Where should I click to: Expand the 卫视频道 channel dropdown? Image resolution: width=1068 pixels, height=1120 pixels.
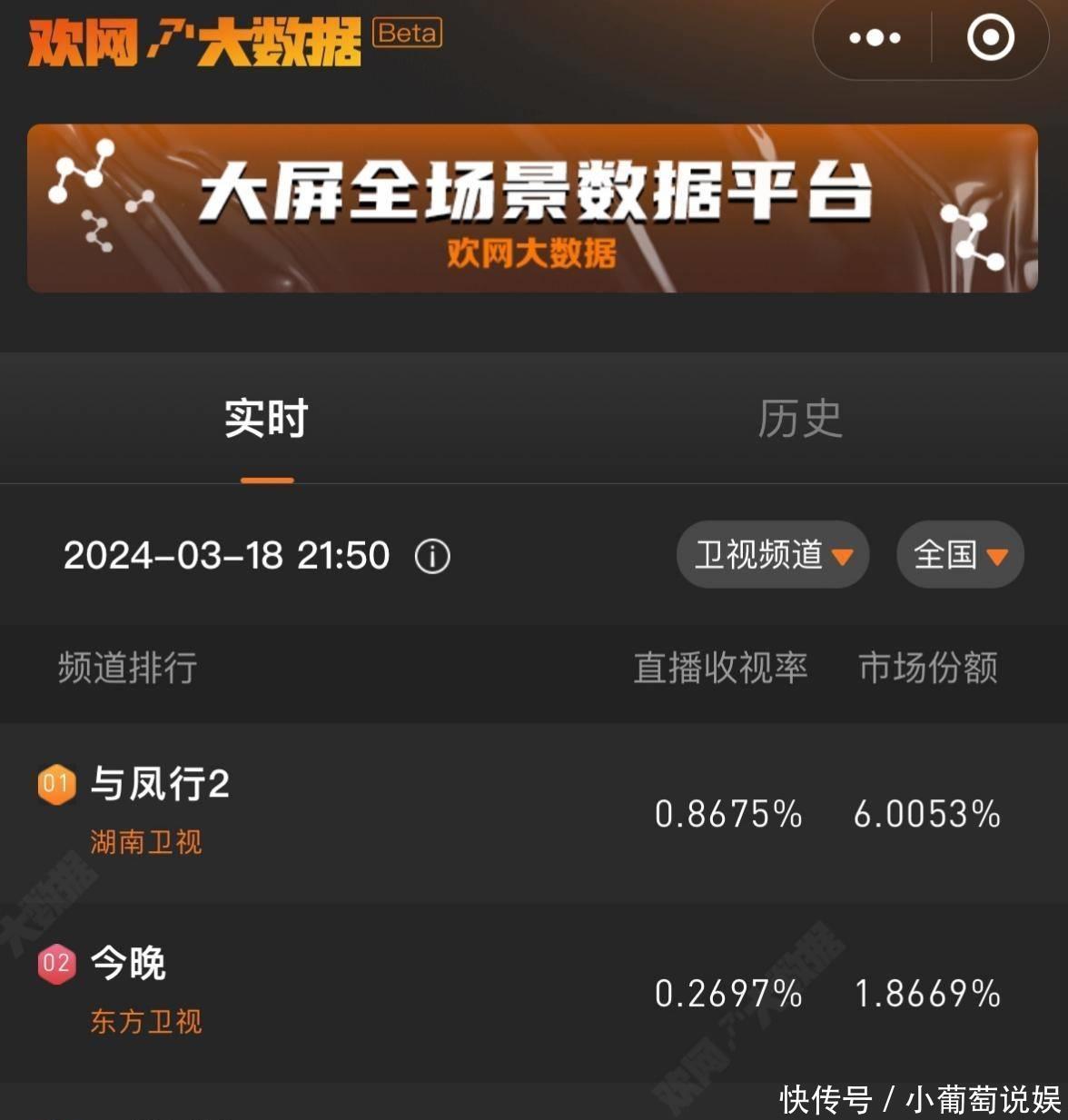point(773,554)
